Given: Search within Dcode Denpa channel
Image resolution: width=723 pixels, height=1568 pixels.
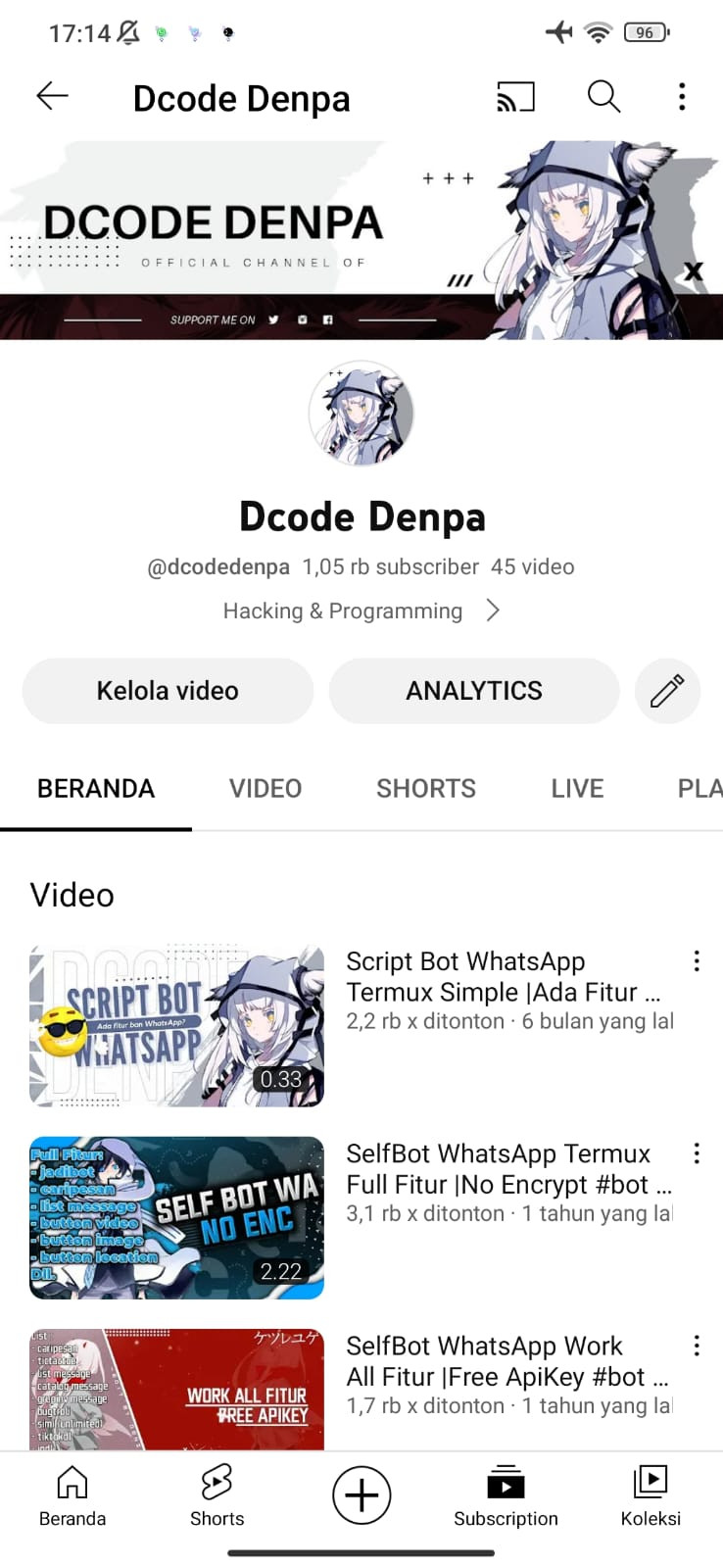Looking at the screenshot, I should (x=603, y=97).
